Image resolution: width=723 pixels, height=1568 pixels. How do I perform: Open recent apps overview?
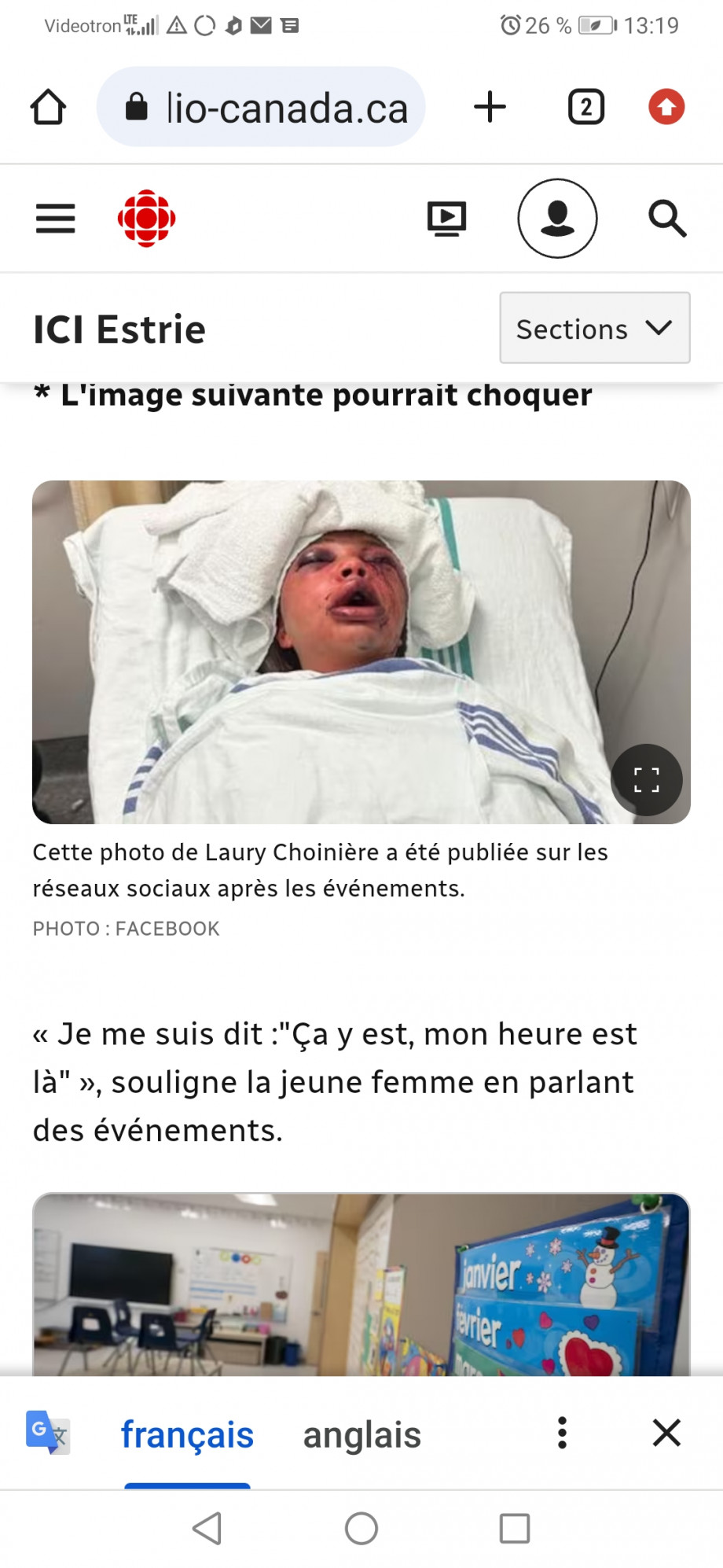pyautogui.click(x=515, y=1528)
